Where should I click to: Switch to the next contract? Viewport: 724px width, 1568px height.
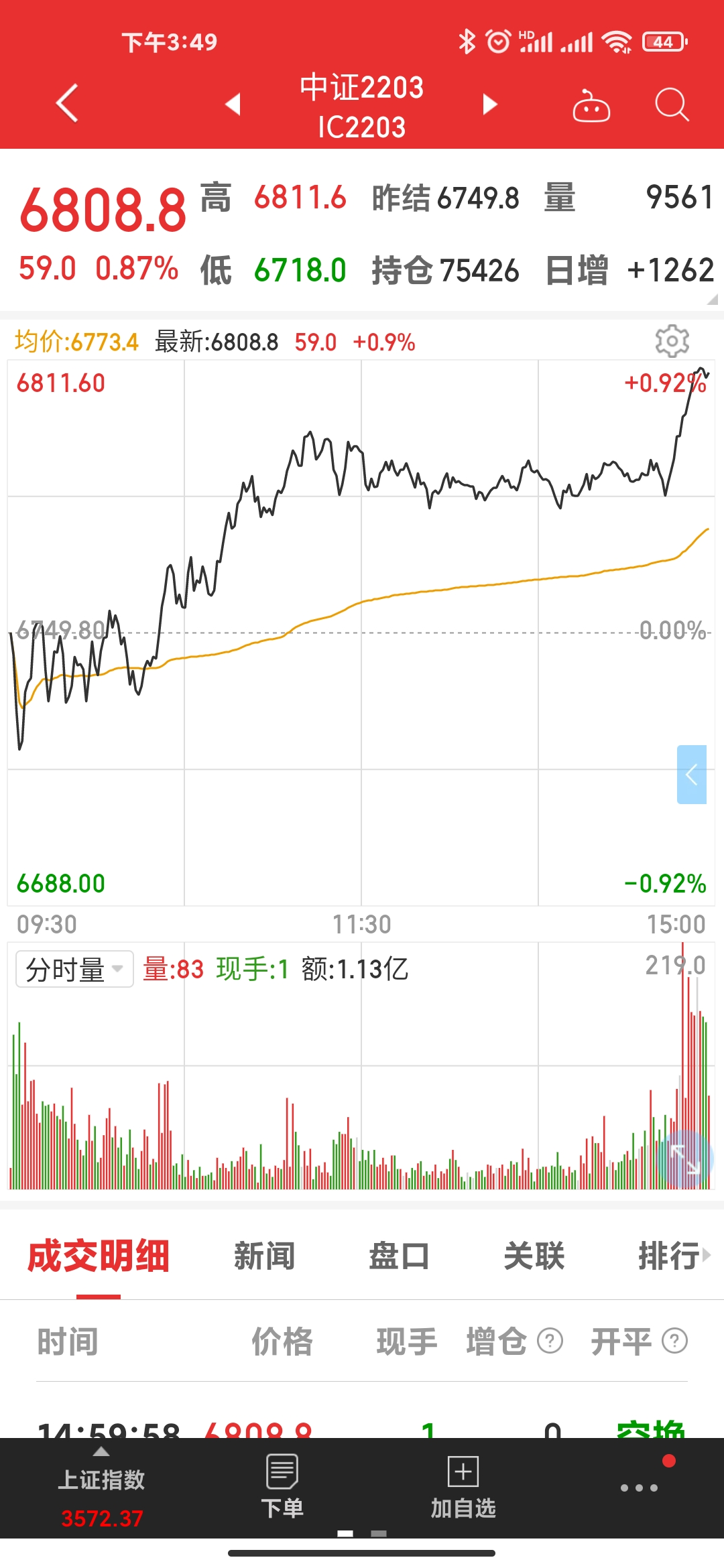point(490,104)
